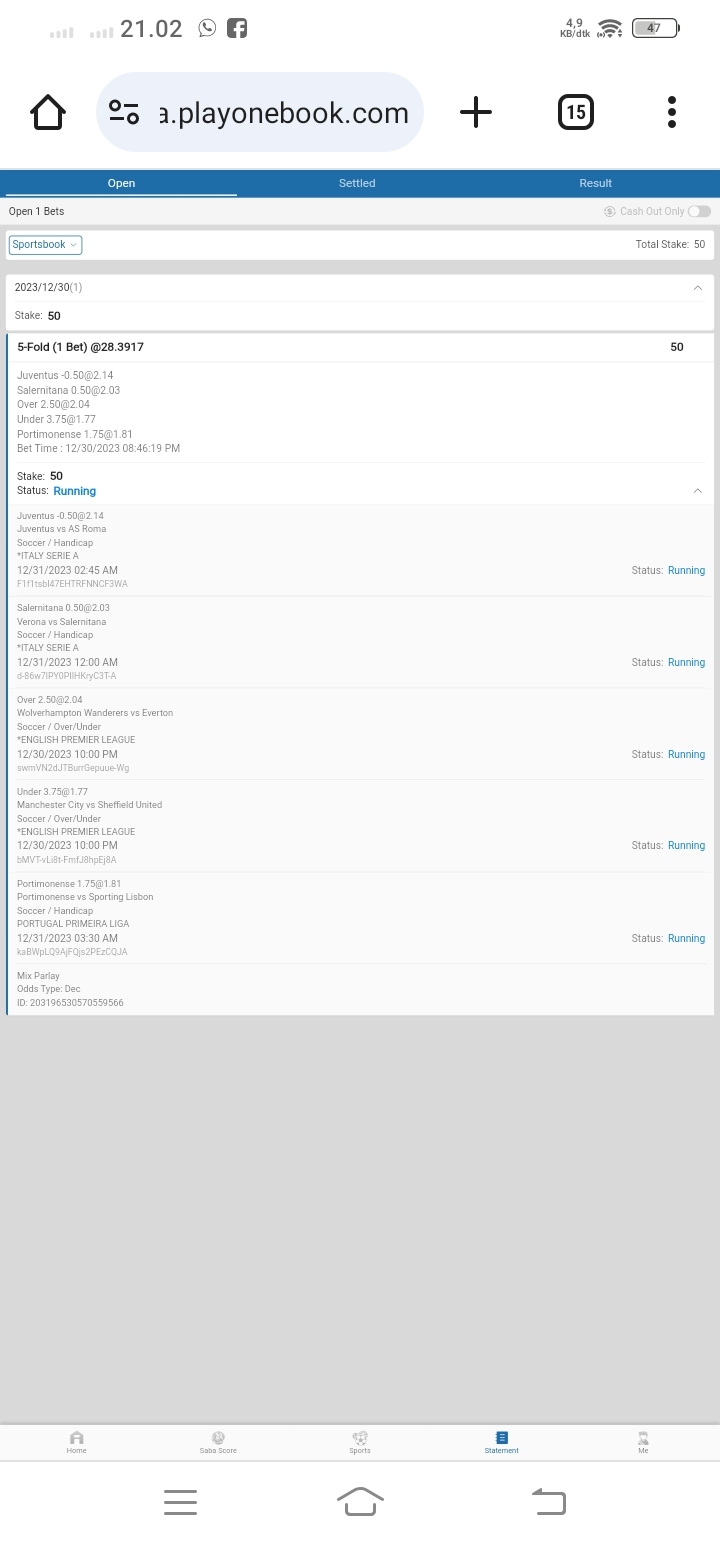Screen dimensions: 720x1544
Task: Open recent apps from navigation bar
Action: pos(180,1501)
